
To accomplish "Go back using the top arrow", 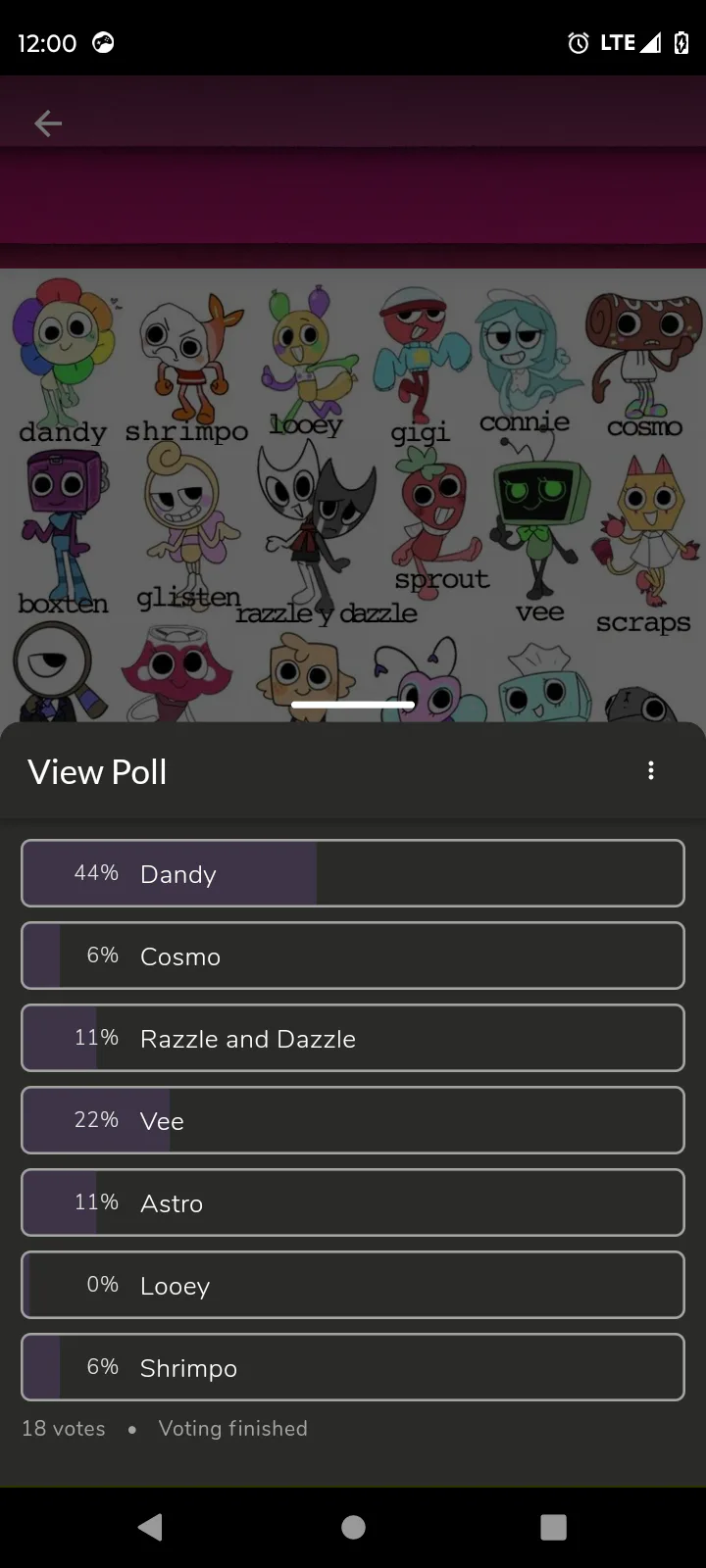I will (48, 123).
